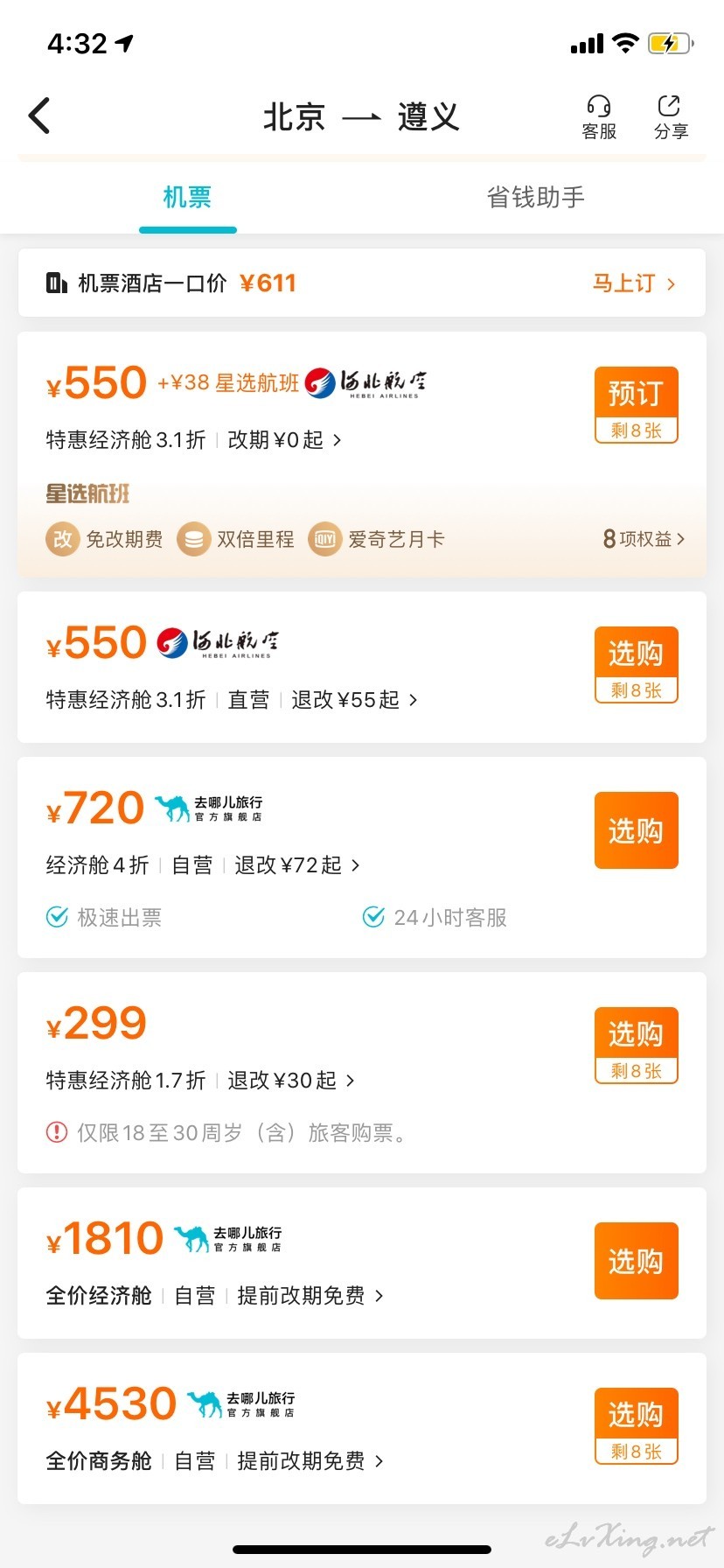This screenshot has width=724, height=1568.
Task: Select the 机票 tab
Action: tap(187, 197)
